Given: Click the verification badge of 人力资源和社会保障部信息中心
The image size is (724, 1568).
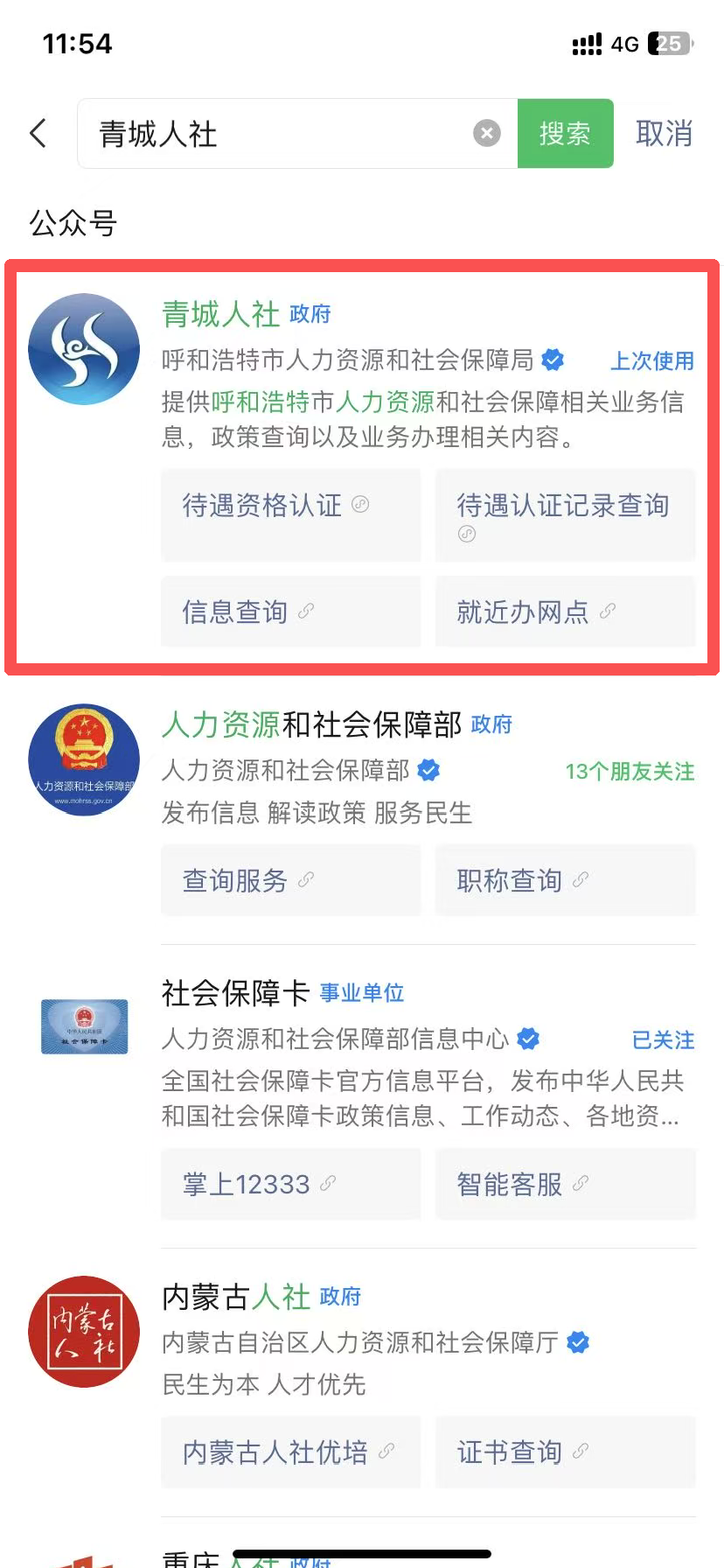Looking at the screenshot, I should pyautogui.click(x=527, y=1039).
